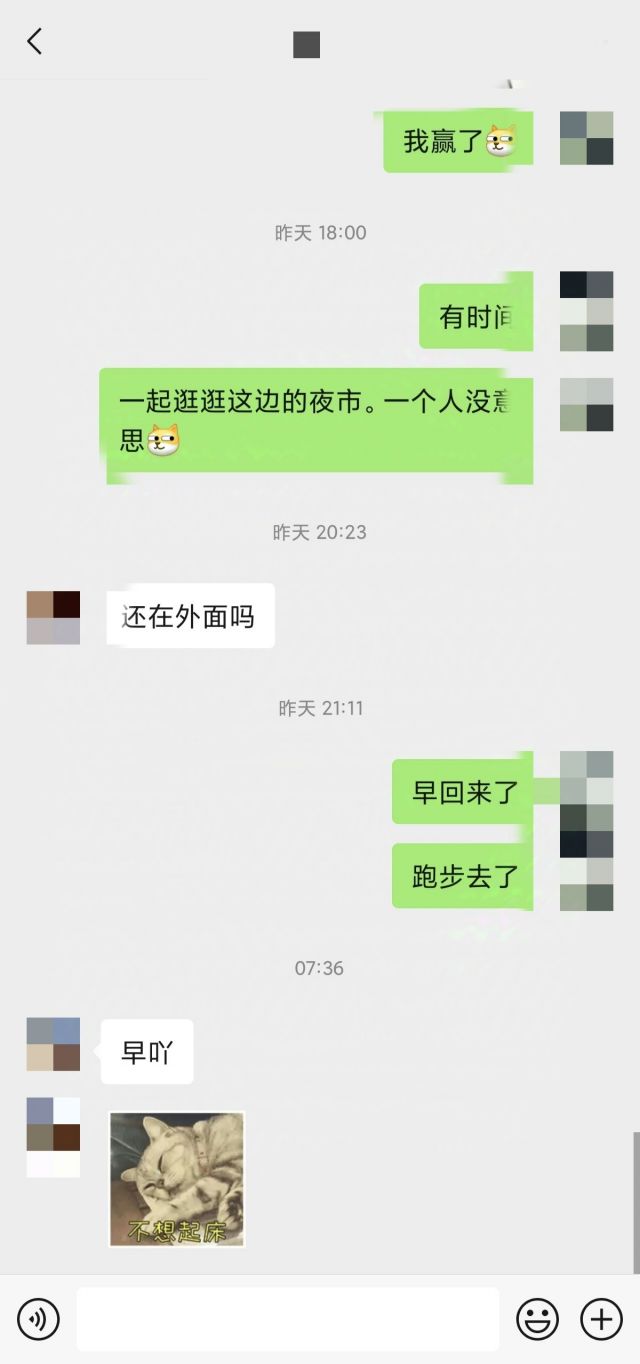
Task: Open the 不想起床 cat sticker
Action: (x=177, y=1179)
